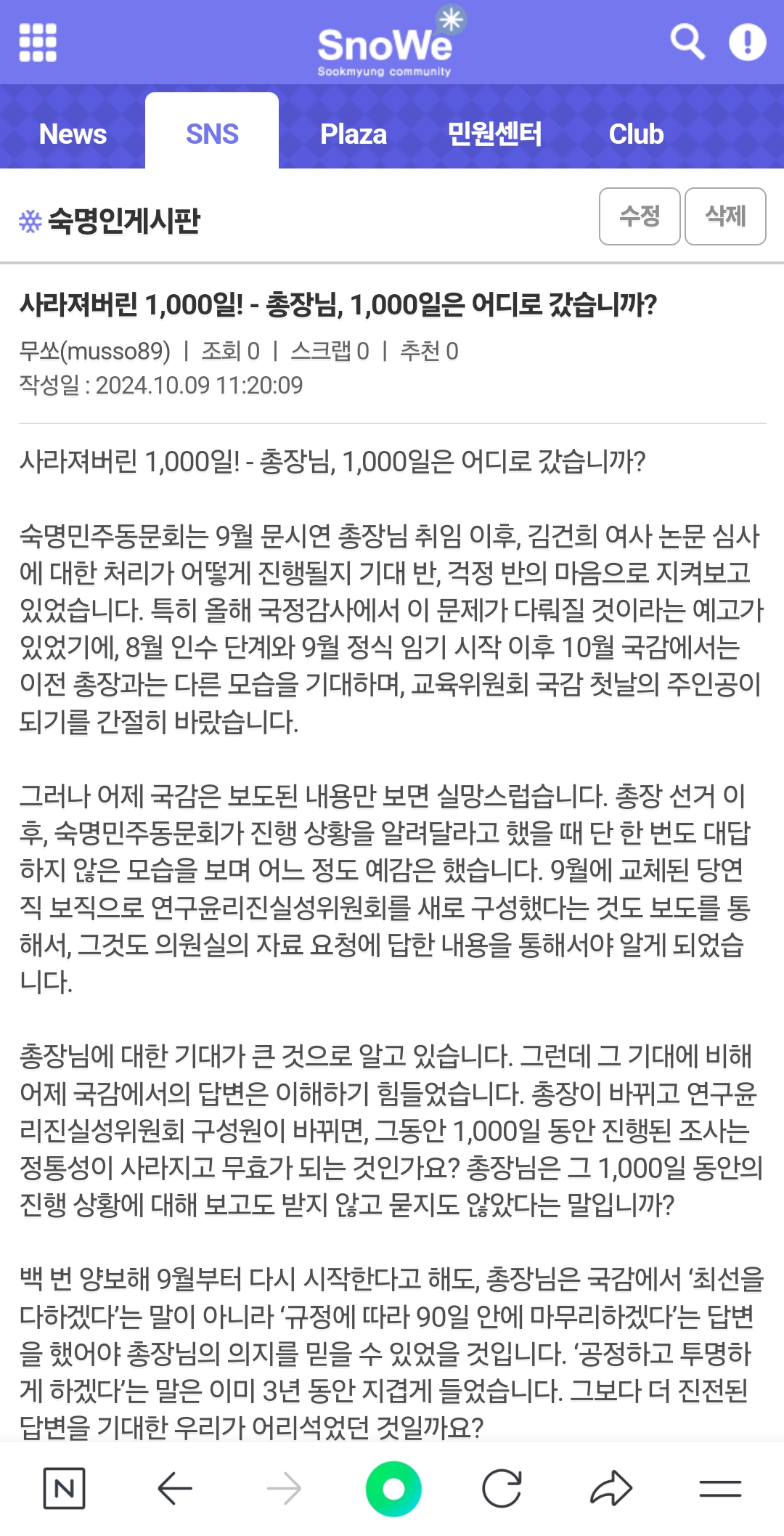
Task: Edit the post with 수정 button
Action: (640, 216)
